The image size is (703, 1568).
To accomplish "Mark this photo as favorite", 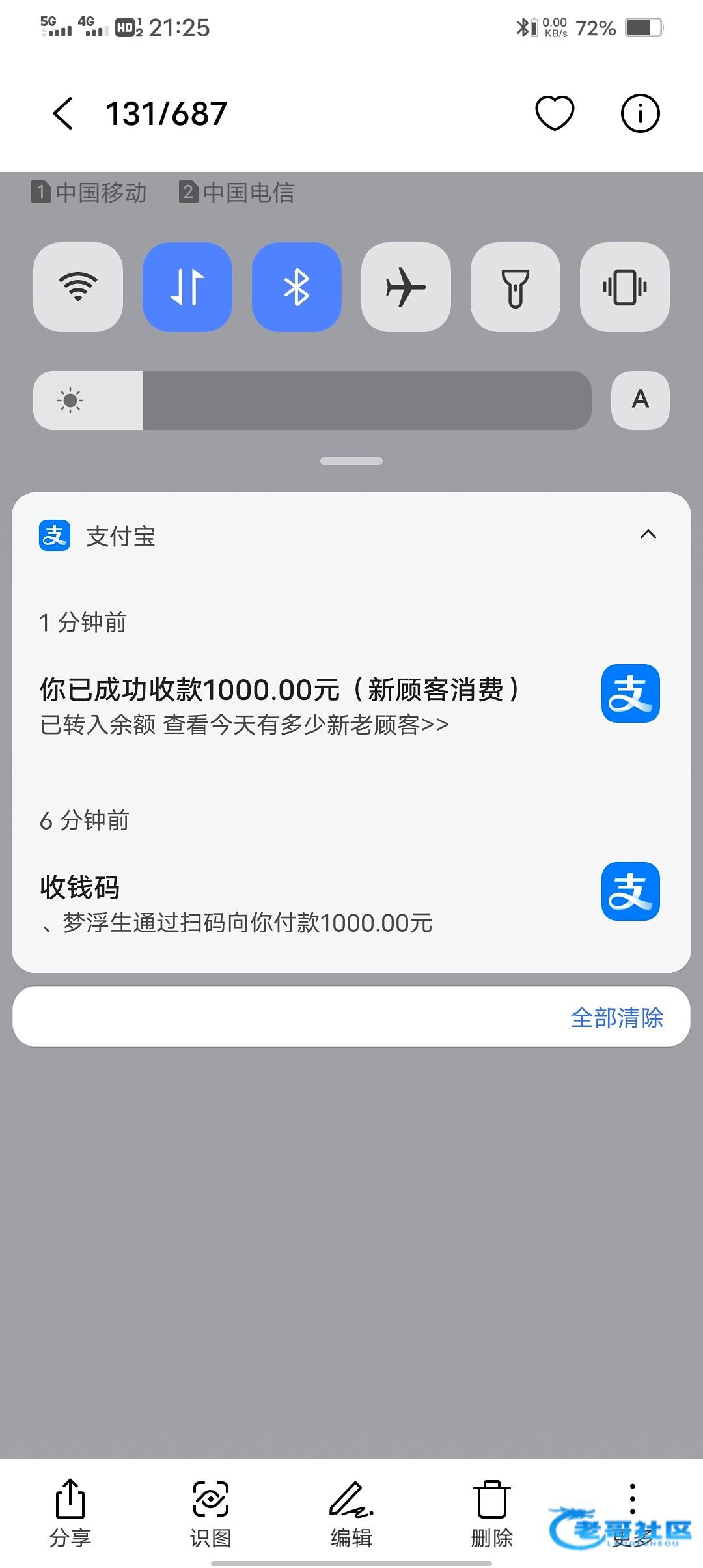I will (555, 113).
